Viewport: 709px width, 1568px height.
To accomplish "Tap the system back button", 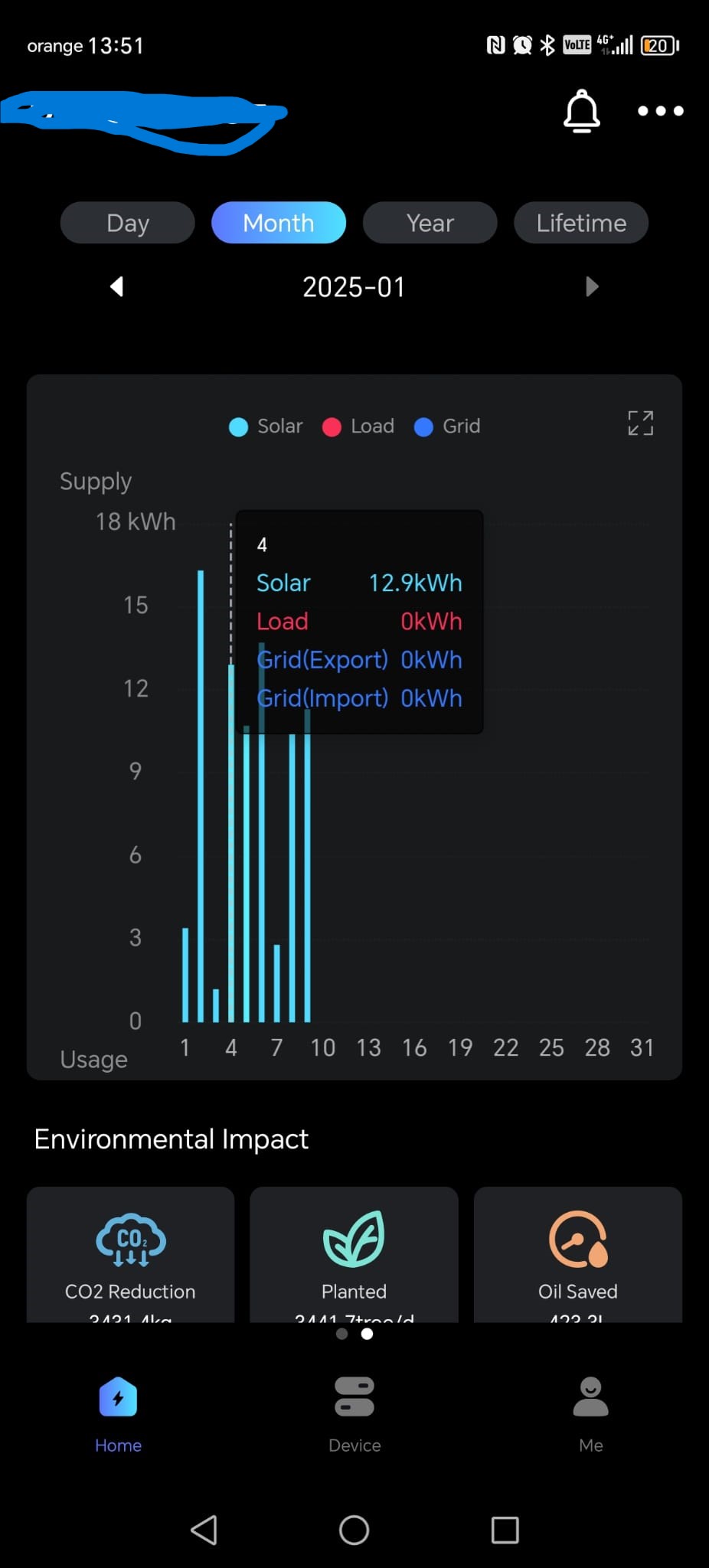I will pyautogui.click(x=204, y=1530).
